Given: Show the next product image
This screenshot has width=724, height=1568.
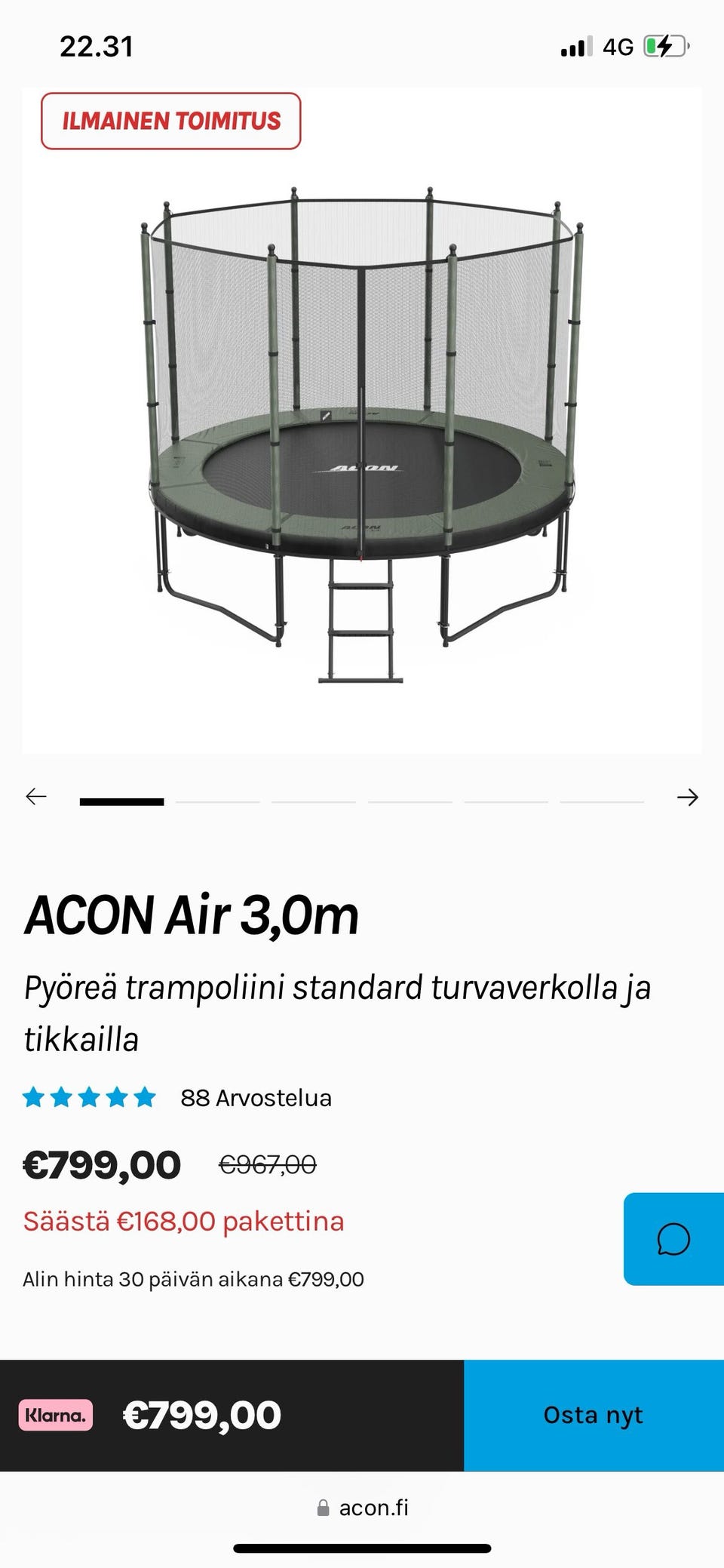Looking at the screenshot, I should tap(687, 797).
